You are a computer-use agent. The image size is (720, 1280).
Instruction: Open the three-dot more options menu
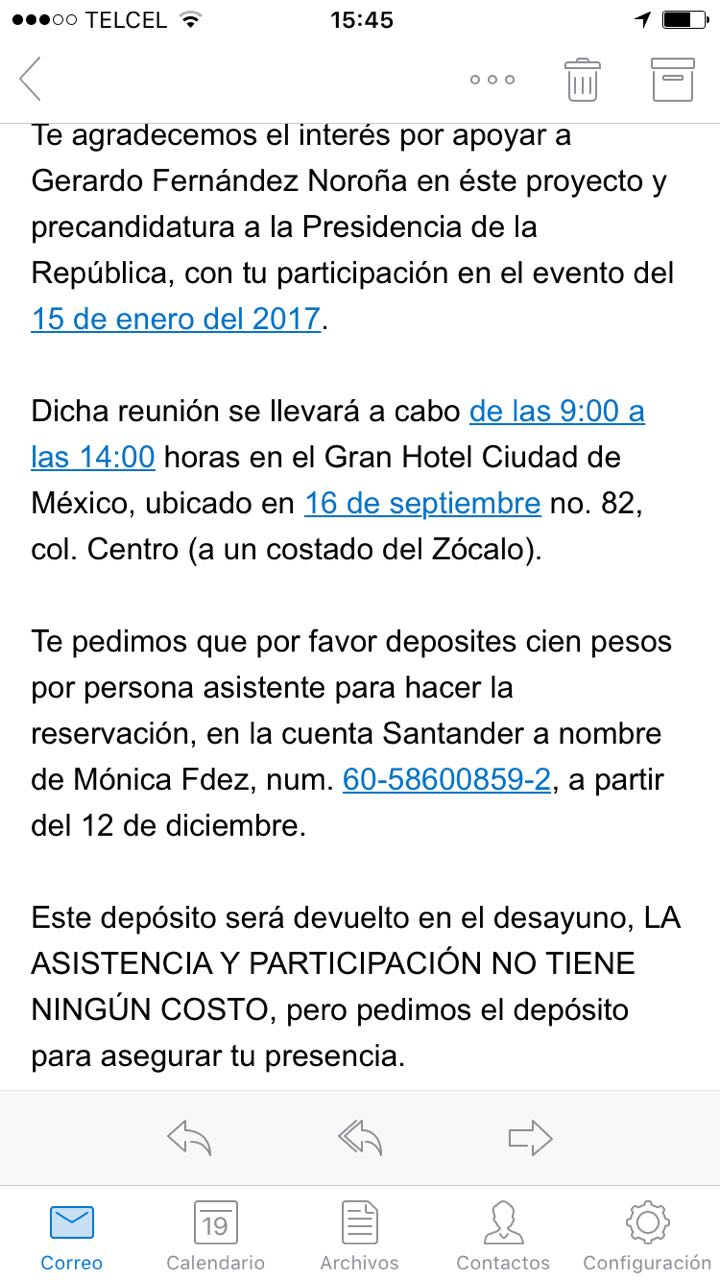492,80
